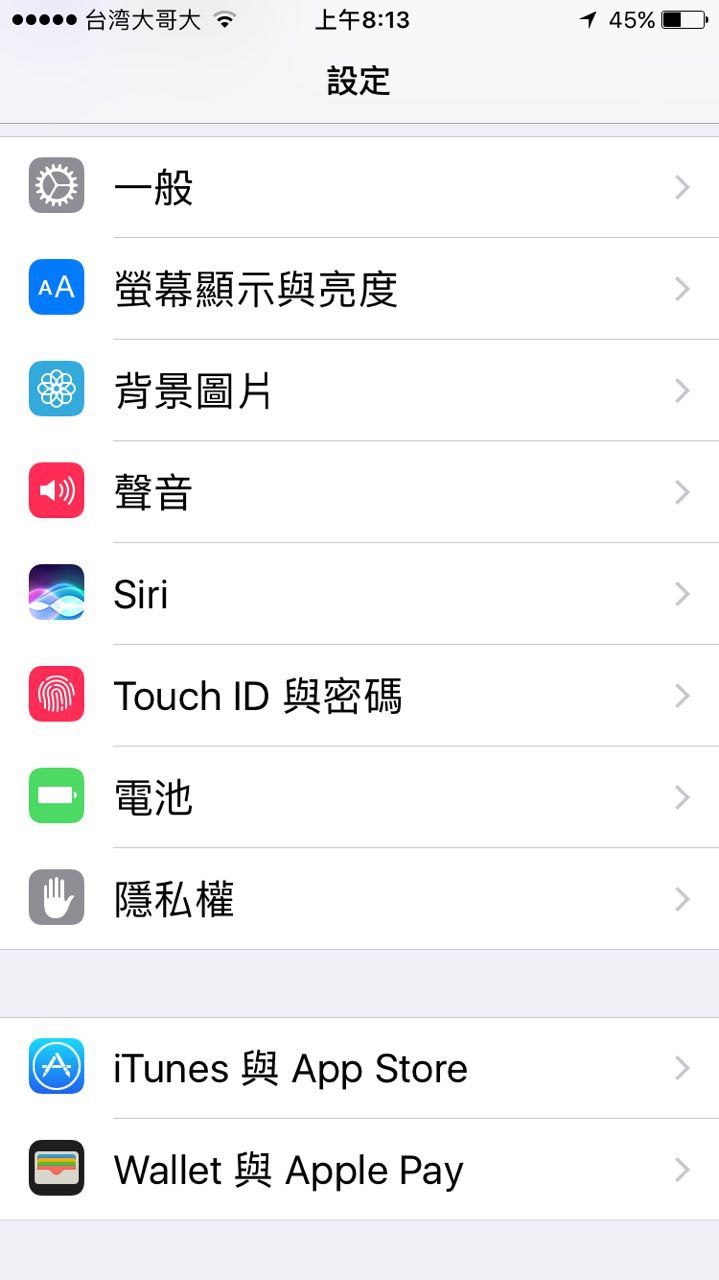Screen dimensions: 719x1280
Task: View 電池 battery settings
Action: [359, 797]
